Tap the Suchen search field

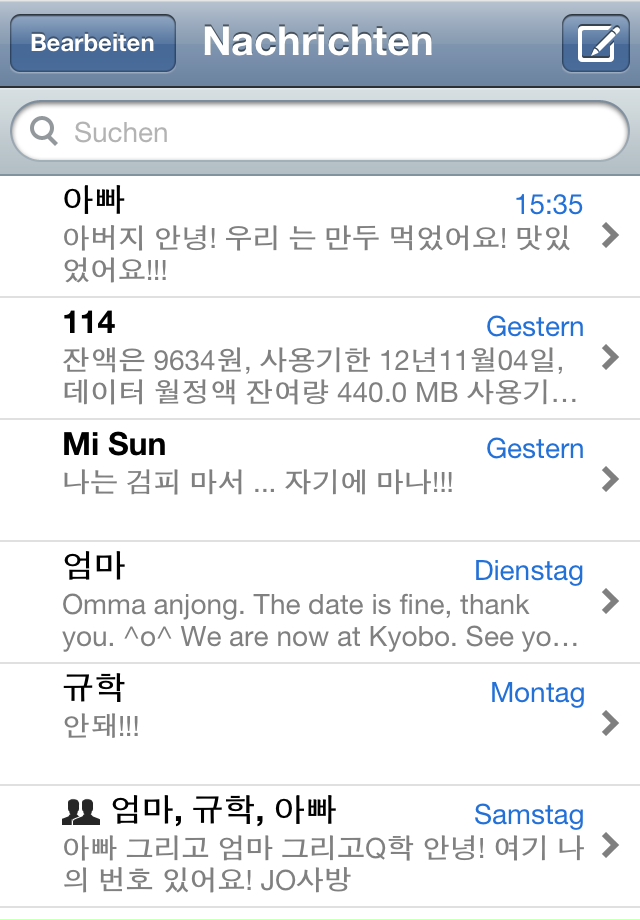[x=320, y=132]
